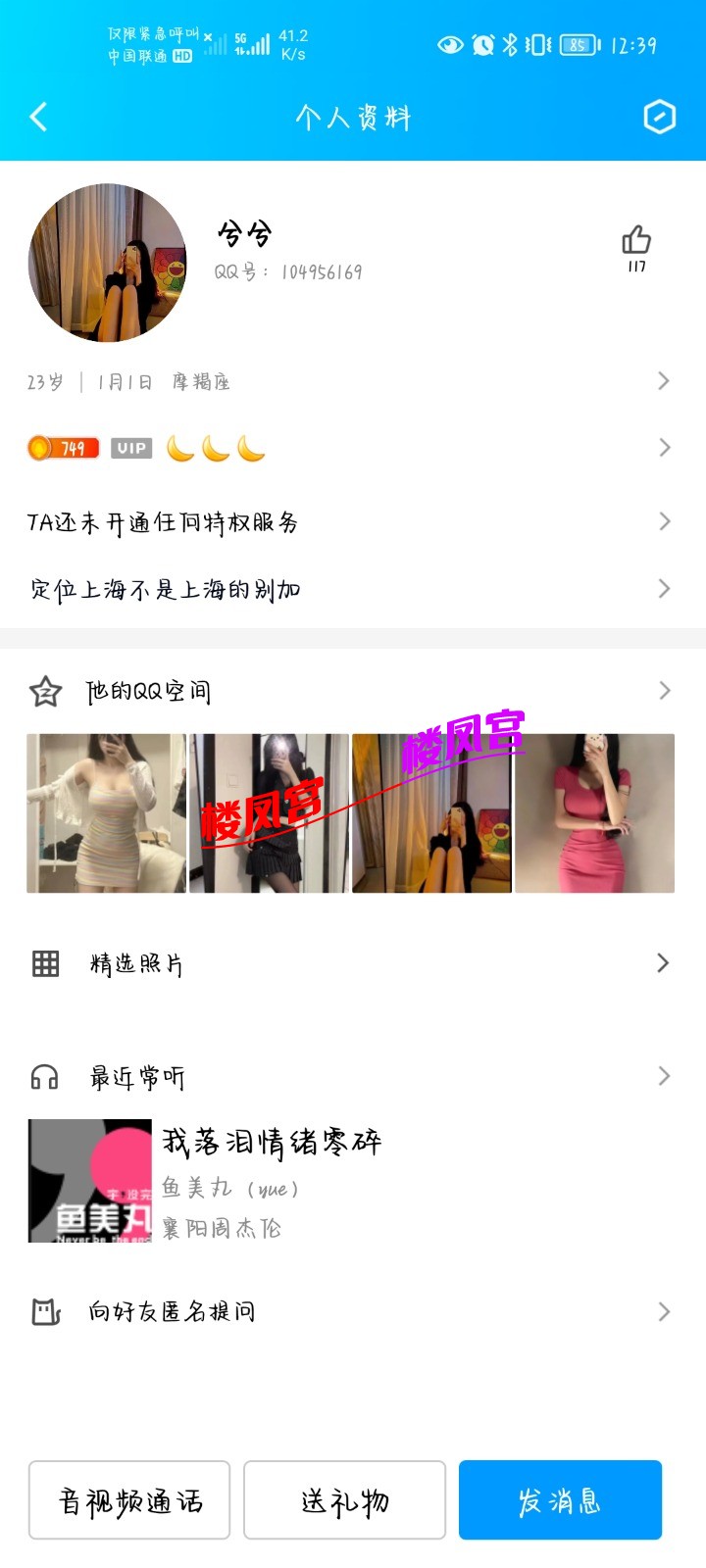Click the star icon next to 他的QQ空间
The image size is (706, 1568).
click(43, 690)
